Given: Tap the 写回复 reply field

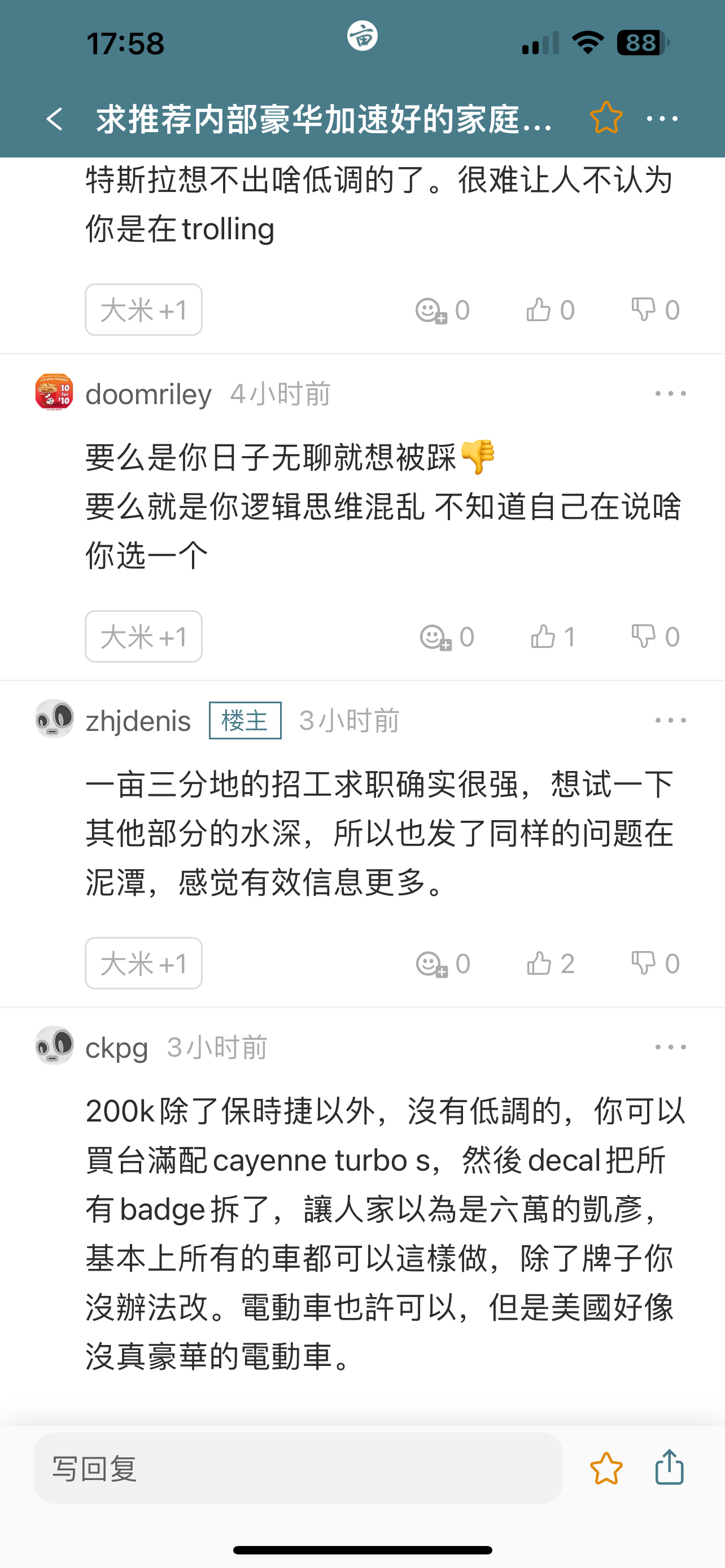Looking at the screenshot, I should click(x=297, y=1468).
